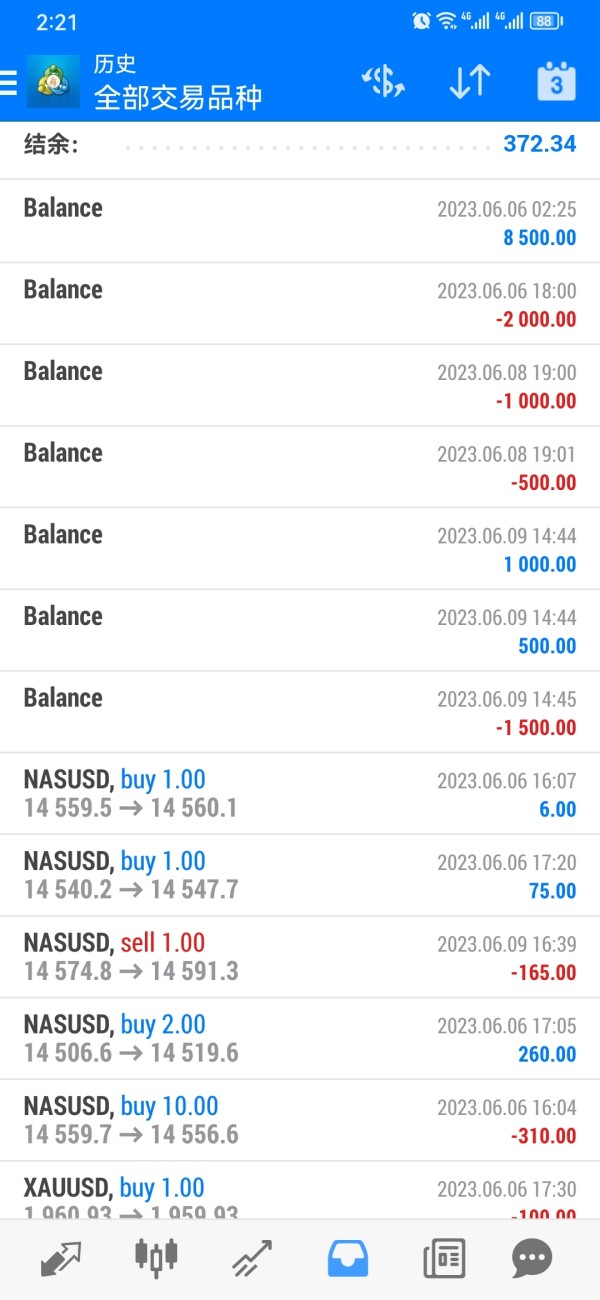Expand the NASUSD sell 1.00 trade
The height and width of the screenshot is (1300, 600).
coord(300,957)
